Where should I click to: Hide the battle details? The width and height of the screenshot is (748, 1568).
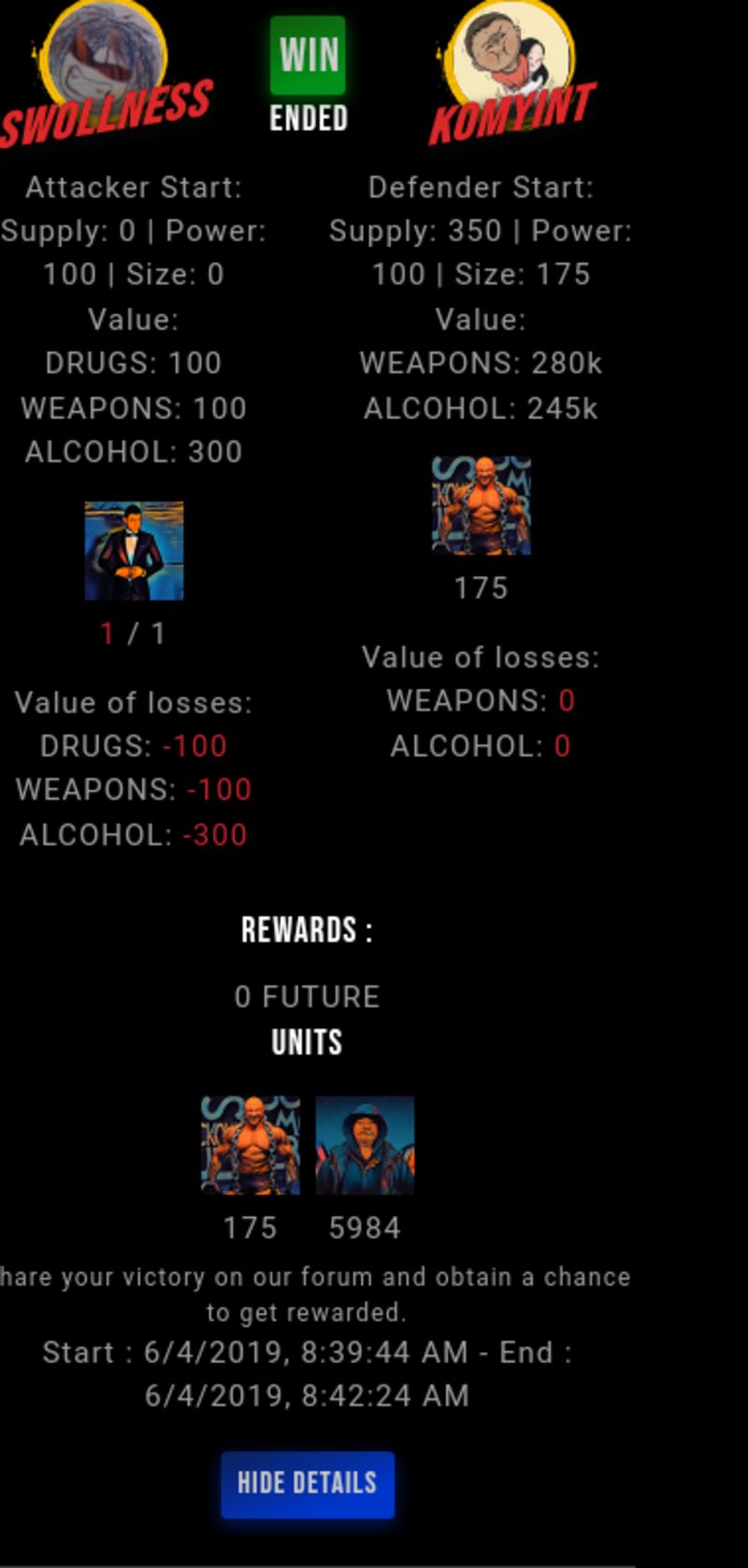click(x=307, y=1483)
